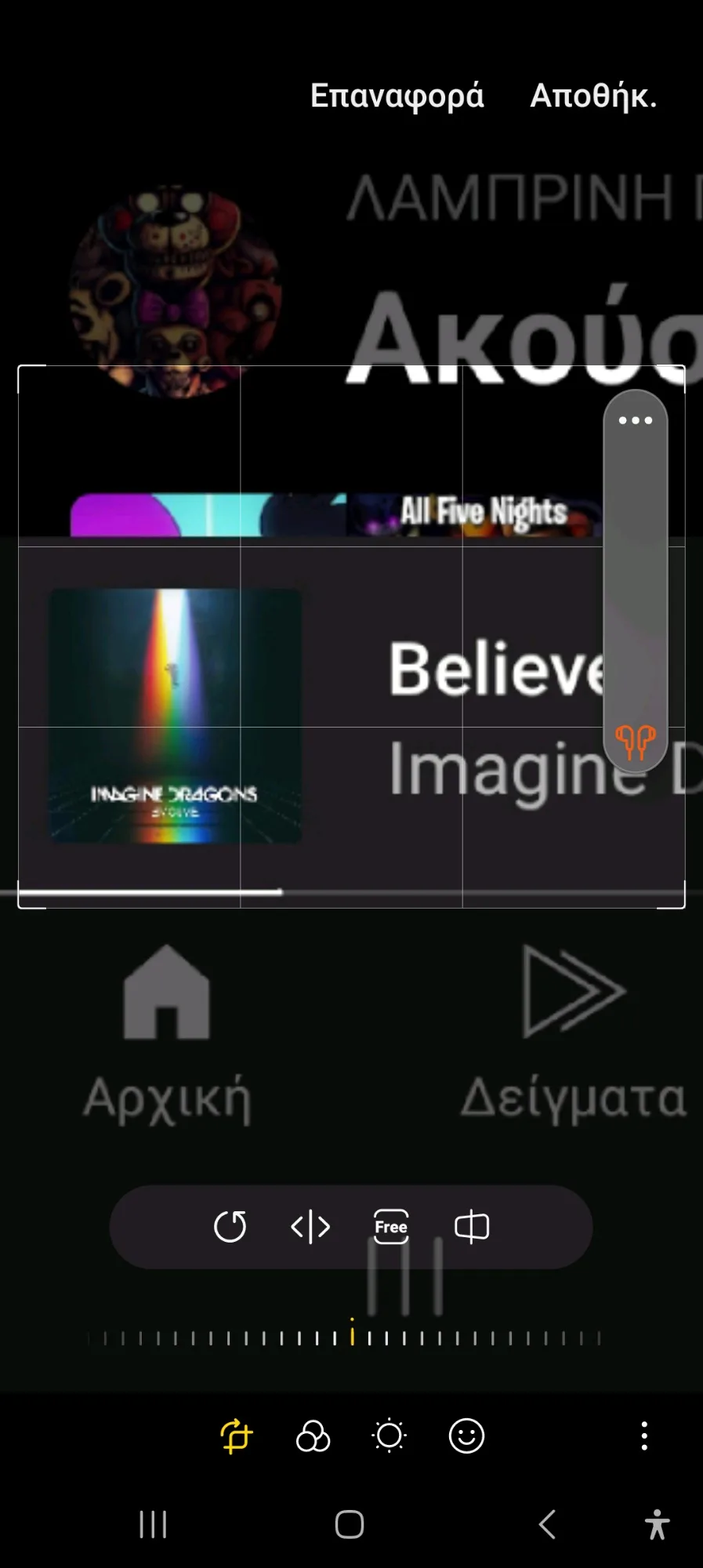Open the stickers smiley tab
703x1568 pixels.
pos(466,1436)
